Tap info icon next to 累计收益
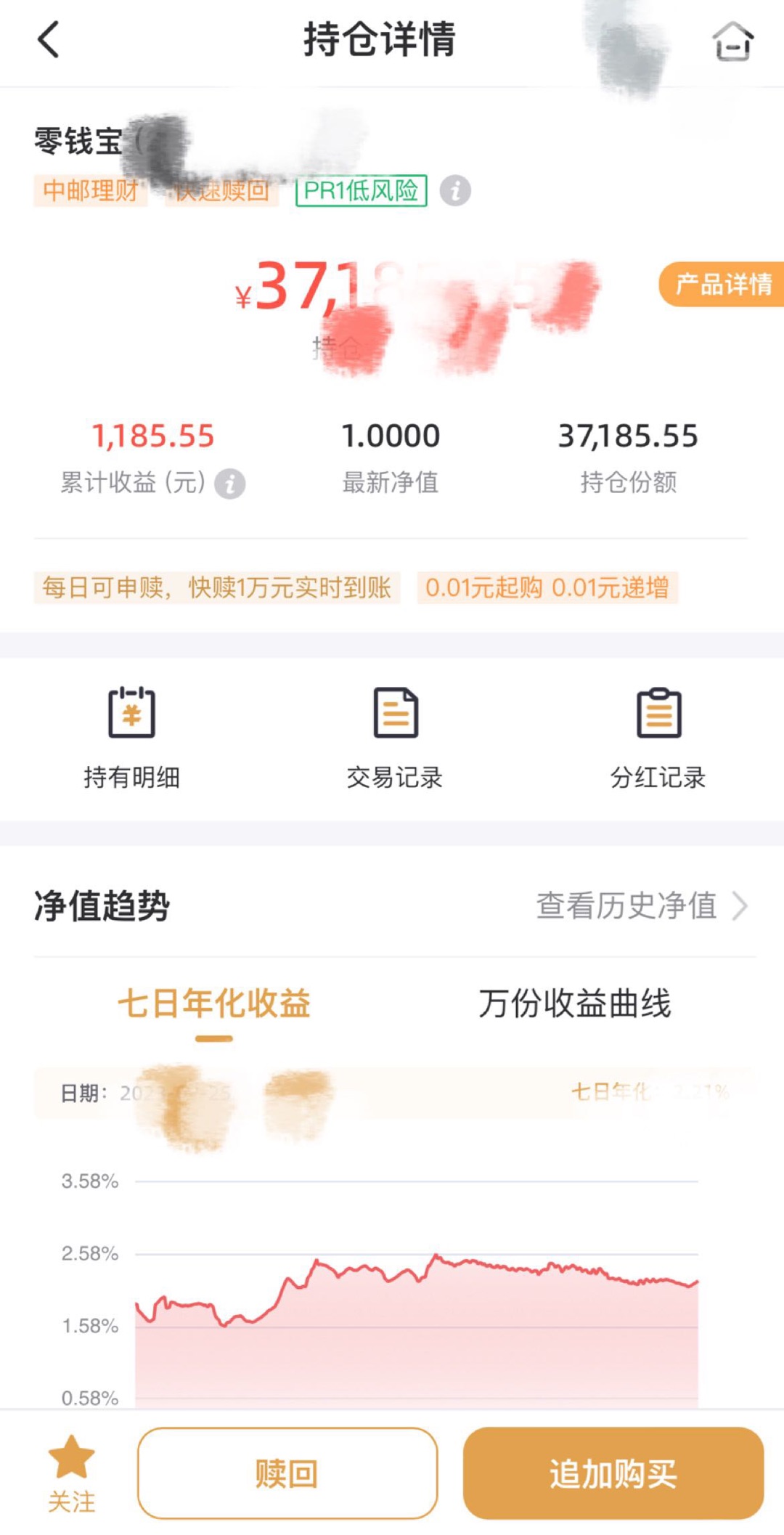 (230, 484)
